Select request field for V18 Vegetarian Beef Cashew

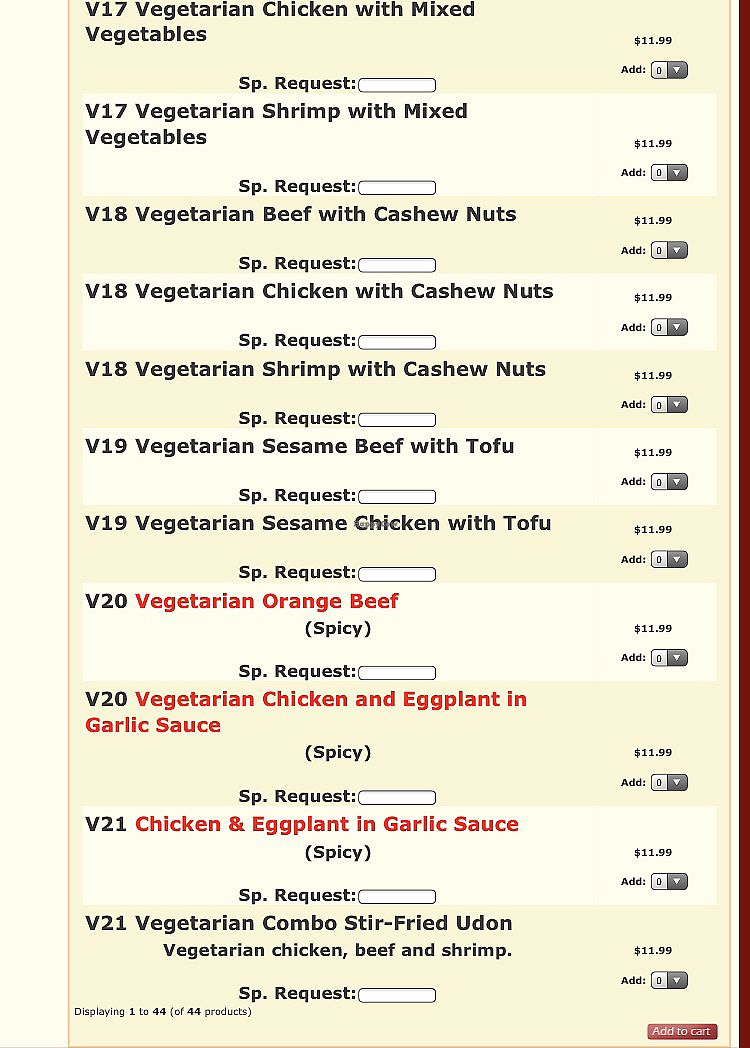click(x=397, y=265)
